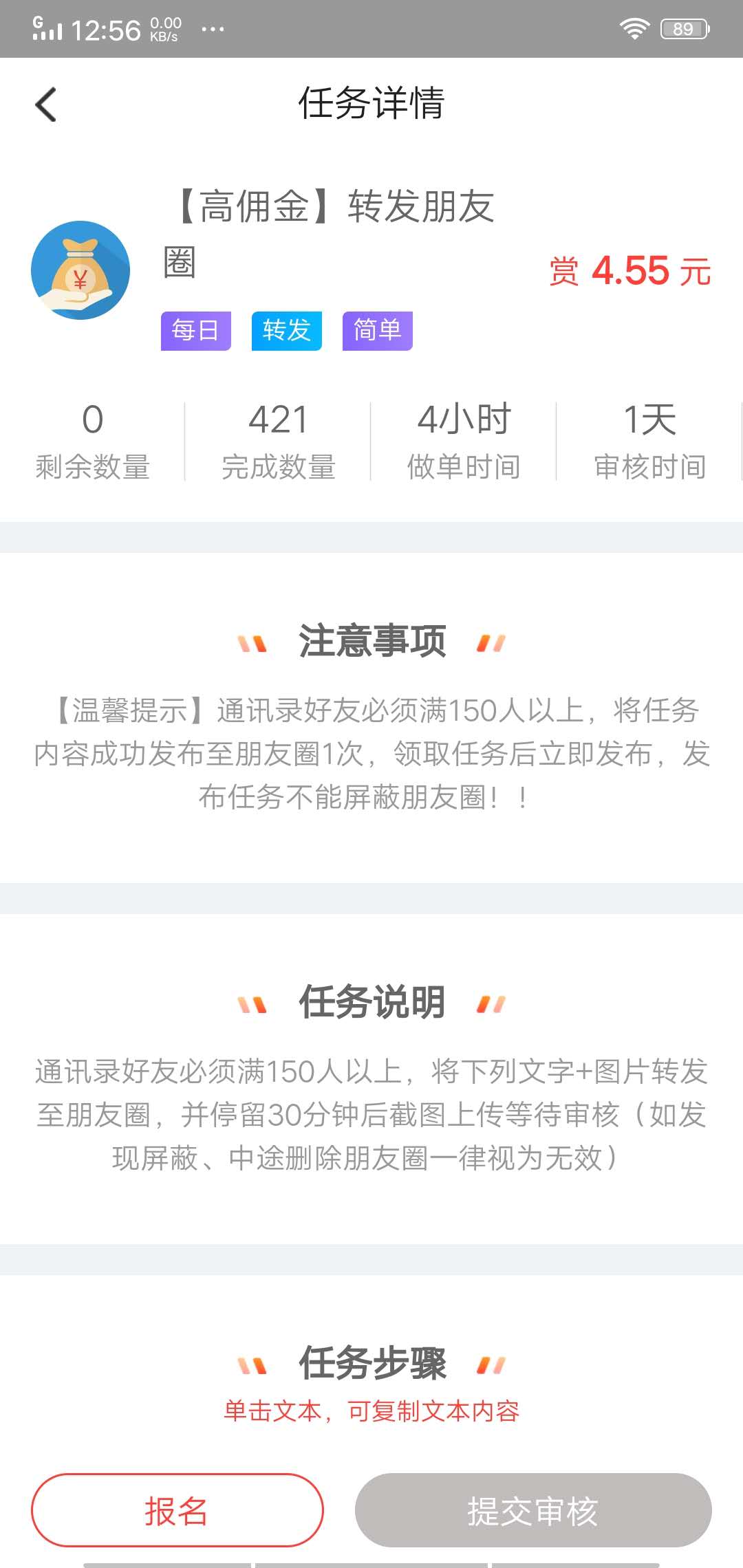Select the 转发 repost tag
This screenshot has width=743, height=1568.
[x=286, y=331]
